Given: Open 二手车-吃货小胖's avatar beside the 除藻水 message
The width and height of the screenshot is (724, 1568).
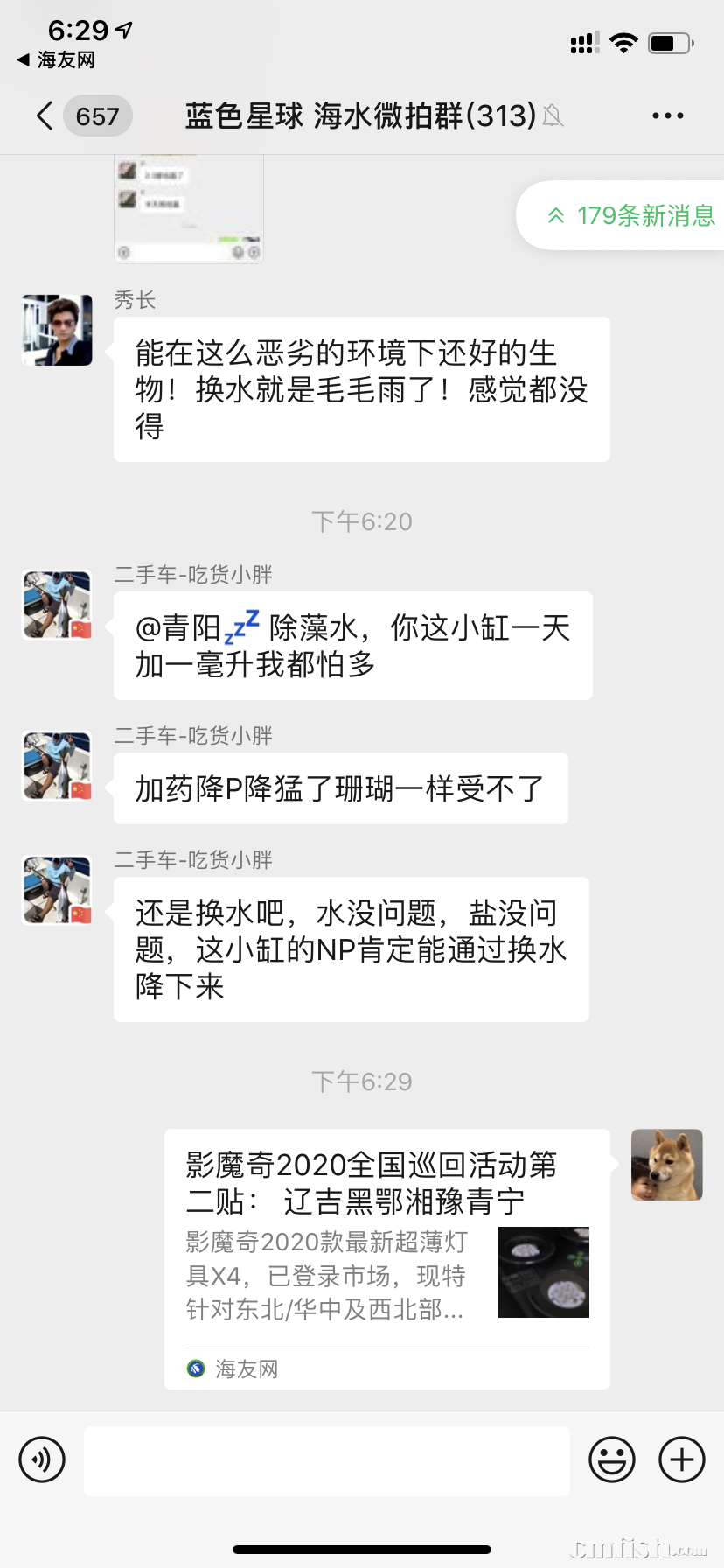Looking at the screenshot, I should click(58, 605).
